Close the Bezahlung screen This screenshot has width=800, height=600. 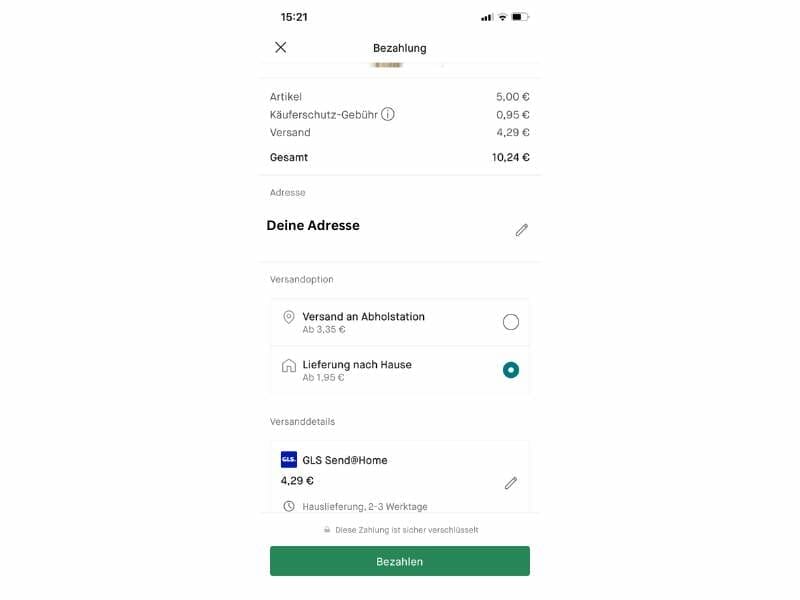[x=281, y=47]
